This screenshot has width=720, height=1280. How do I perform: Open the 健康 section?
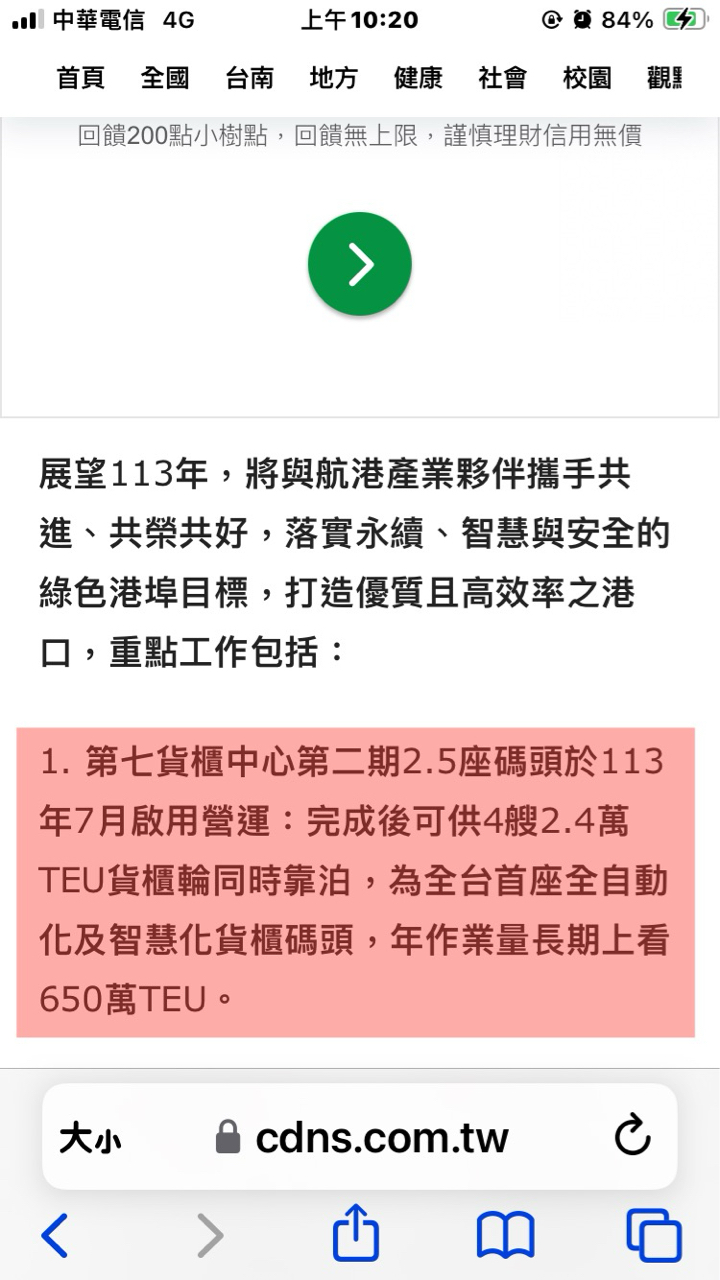click(418, 78)
